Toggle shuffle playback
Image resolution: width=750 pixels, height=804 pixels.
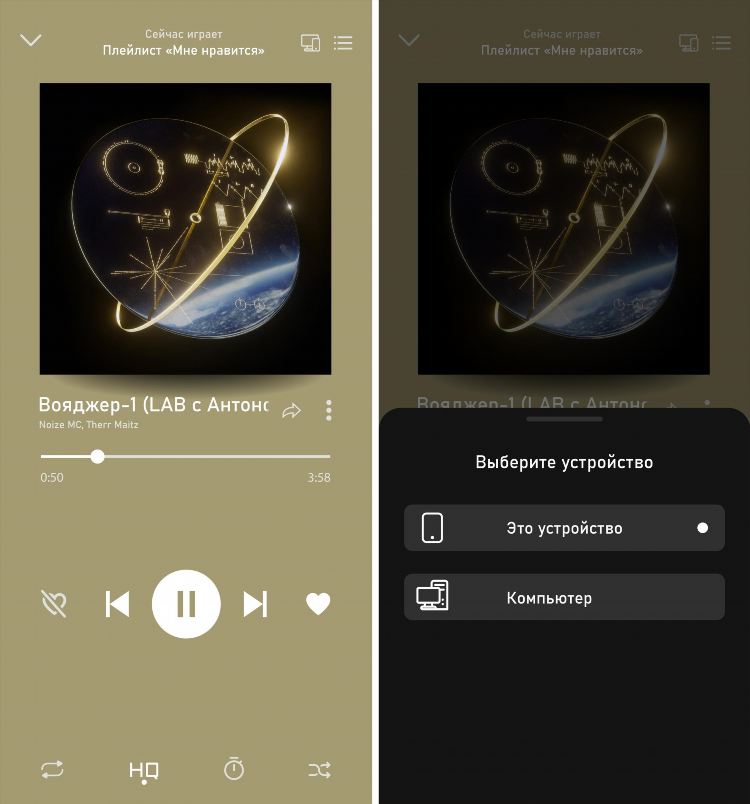click(x=319, y=769)
